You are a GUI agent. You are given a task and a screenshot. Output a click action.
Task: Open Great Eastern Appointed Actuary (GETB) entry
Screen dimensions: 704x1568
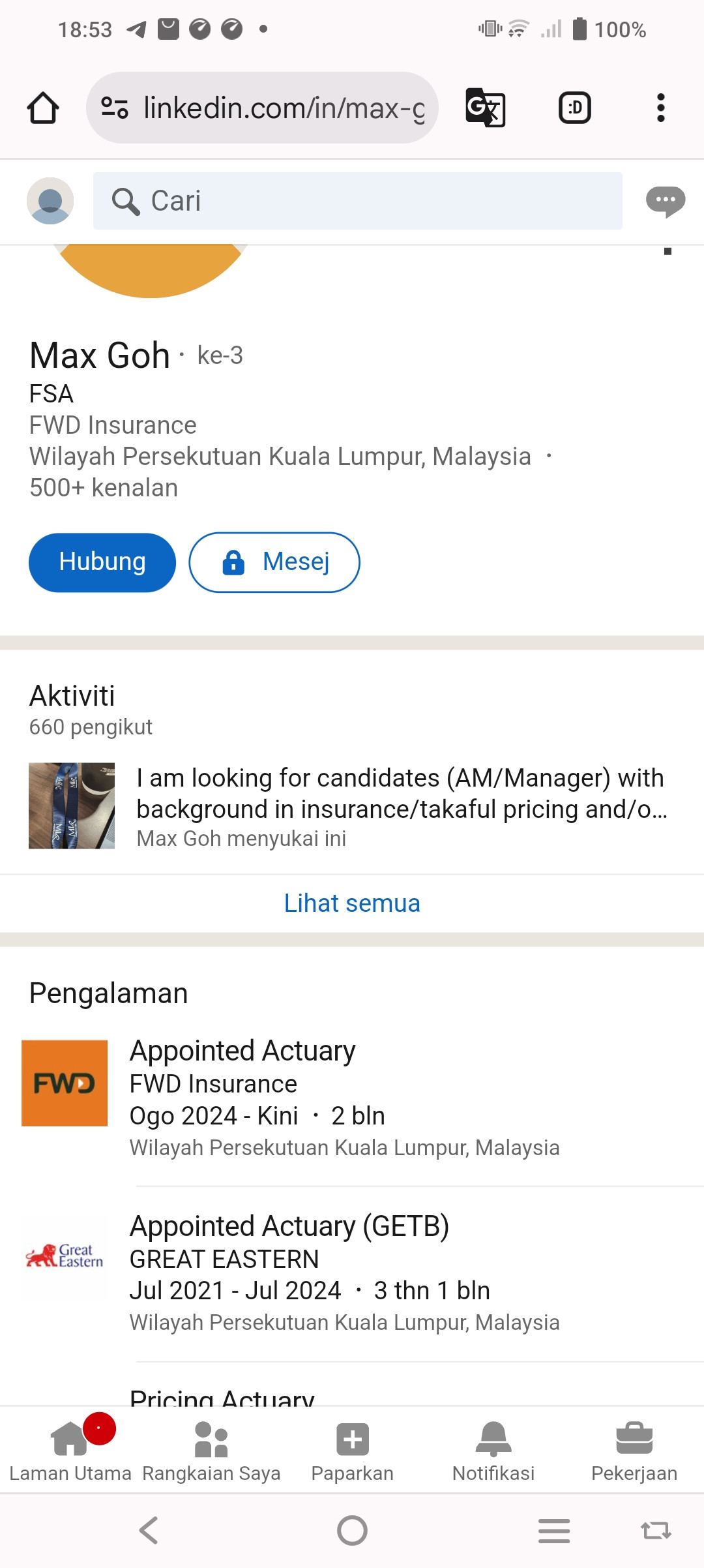352,1274
